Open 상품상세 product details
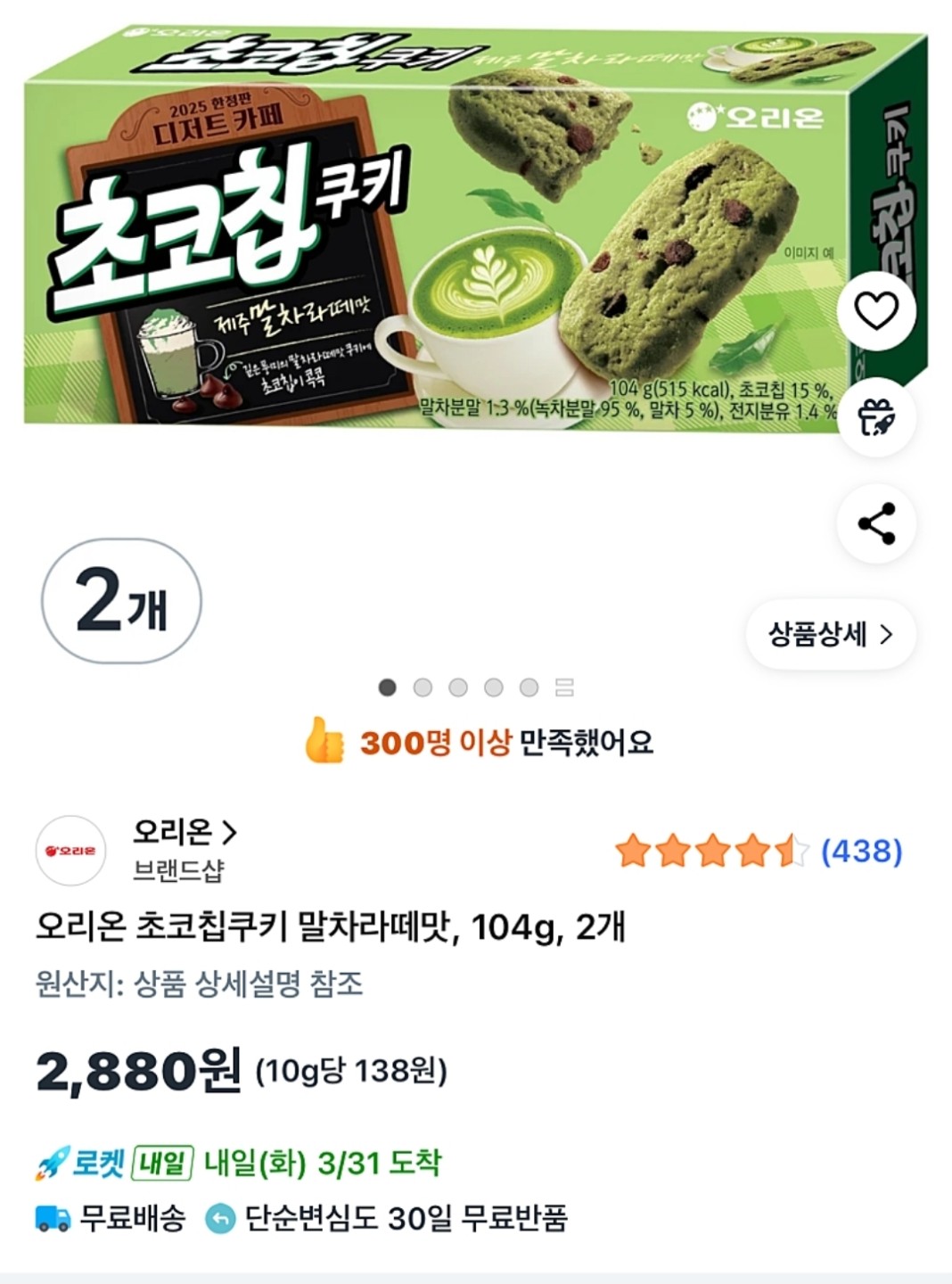The height and width of the screenshot is (1284, 952). (x=830, y=634)
